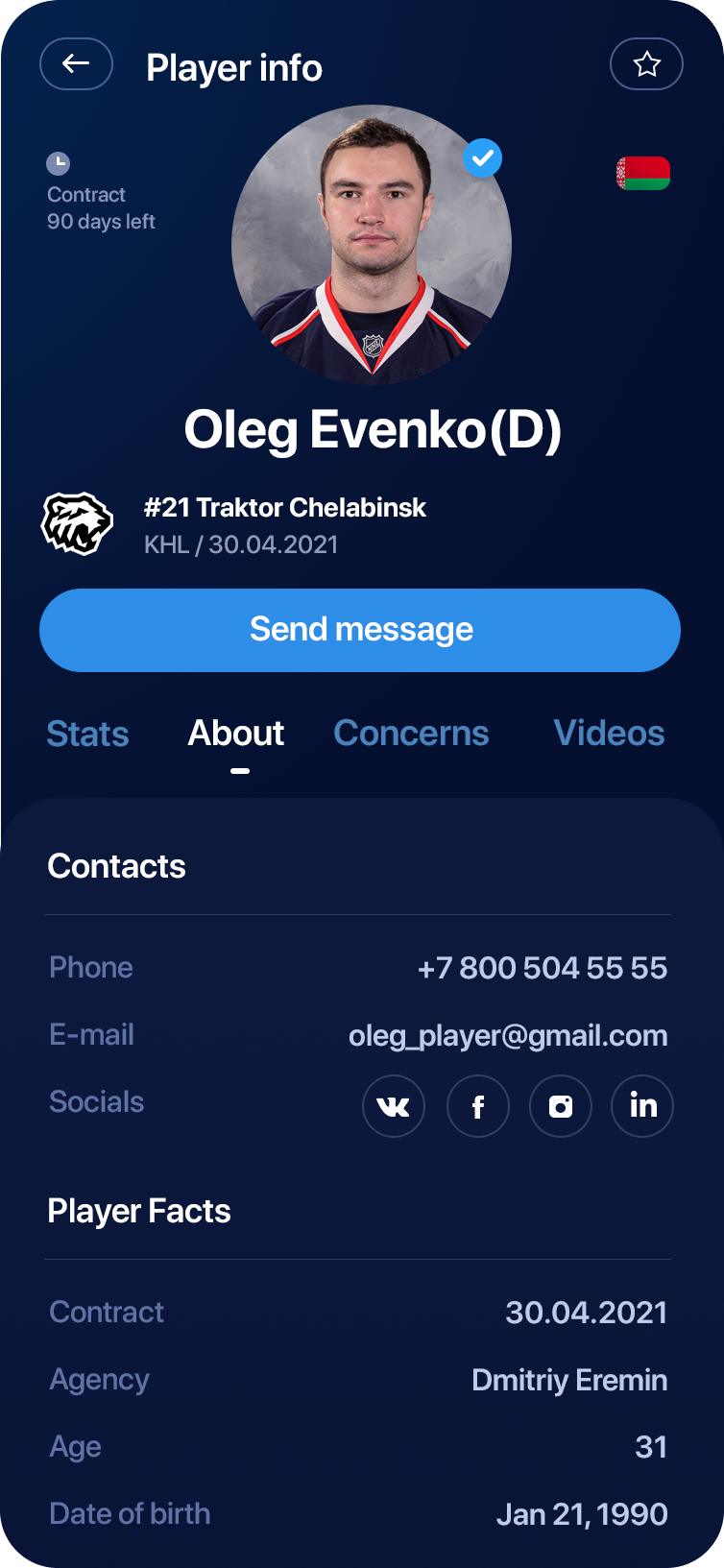
Task: Open the Concerns tab
Action: (411, 734)
